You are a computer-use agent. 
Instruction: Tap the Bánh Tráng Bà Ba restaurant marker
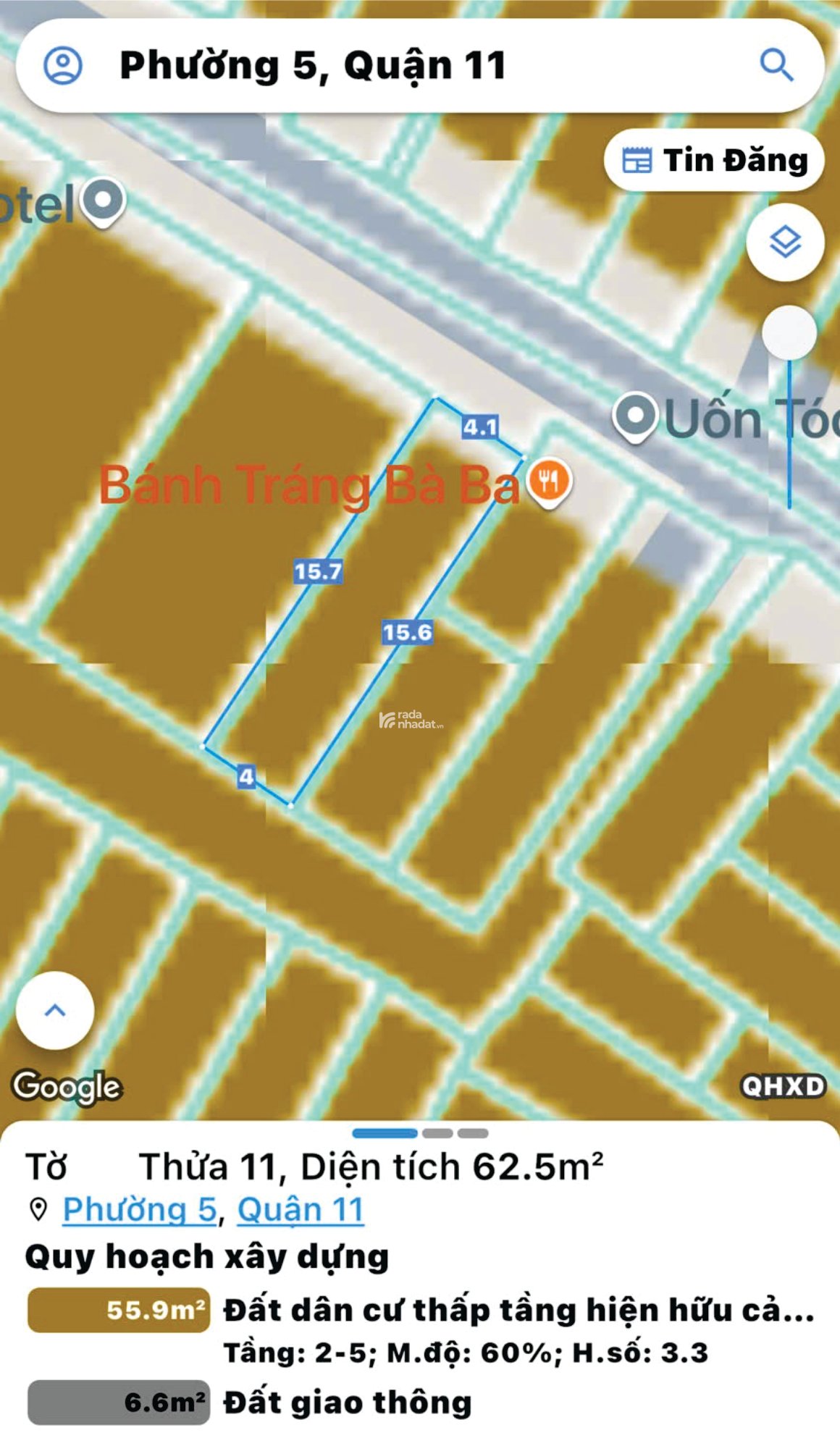[550, 481]
